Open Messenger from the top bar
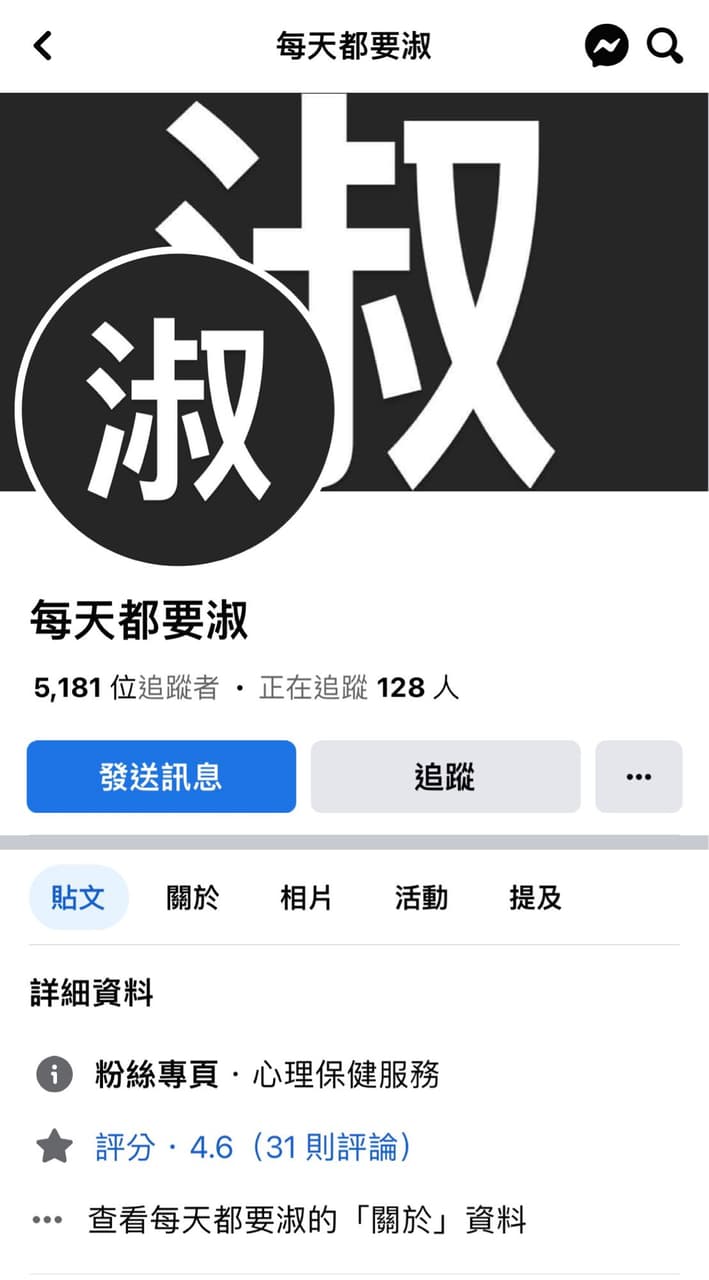 pyautogui.click(x=606, y=46)
